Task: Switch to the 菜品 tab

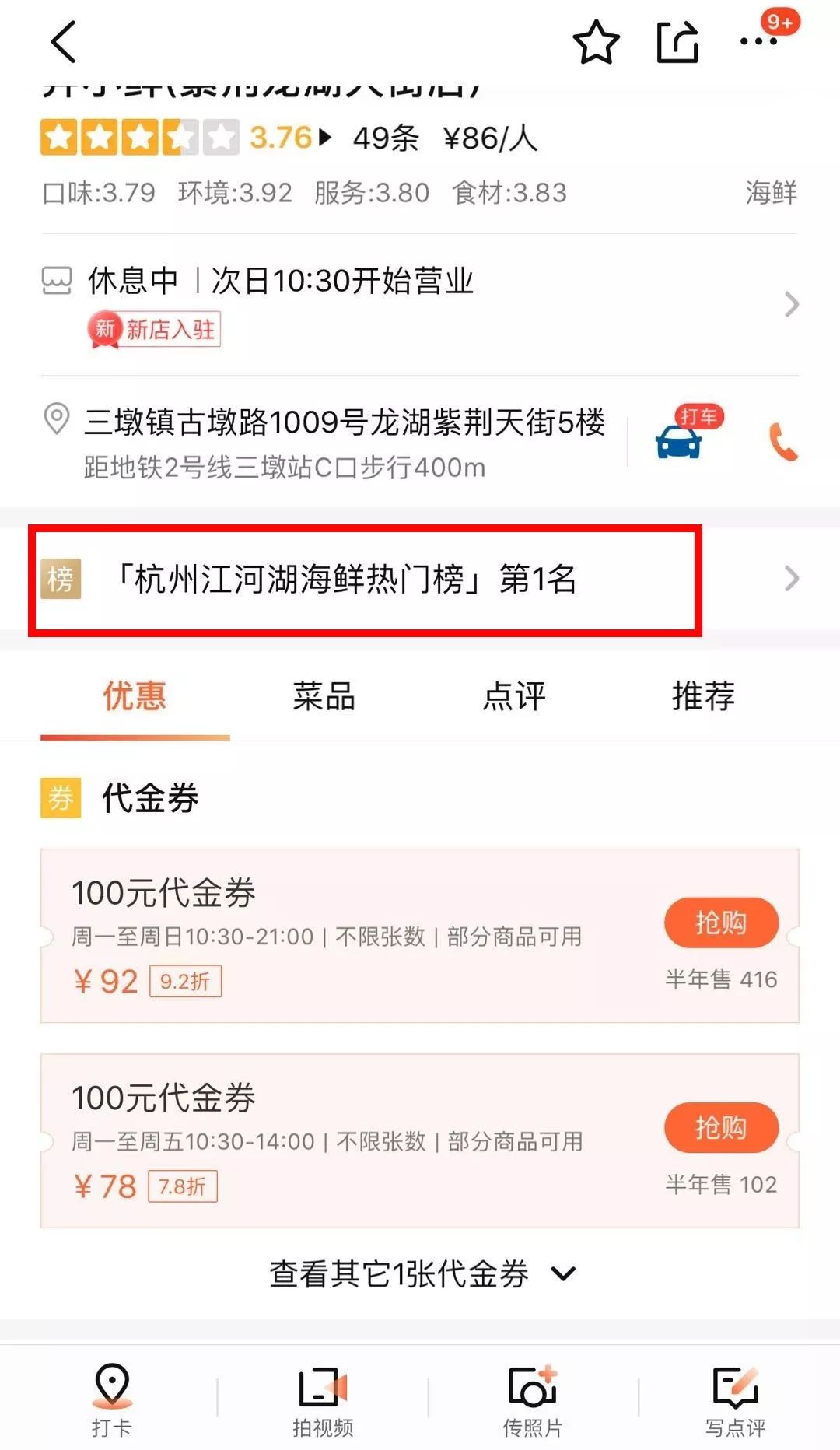Action: 324,695
